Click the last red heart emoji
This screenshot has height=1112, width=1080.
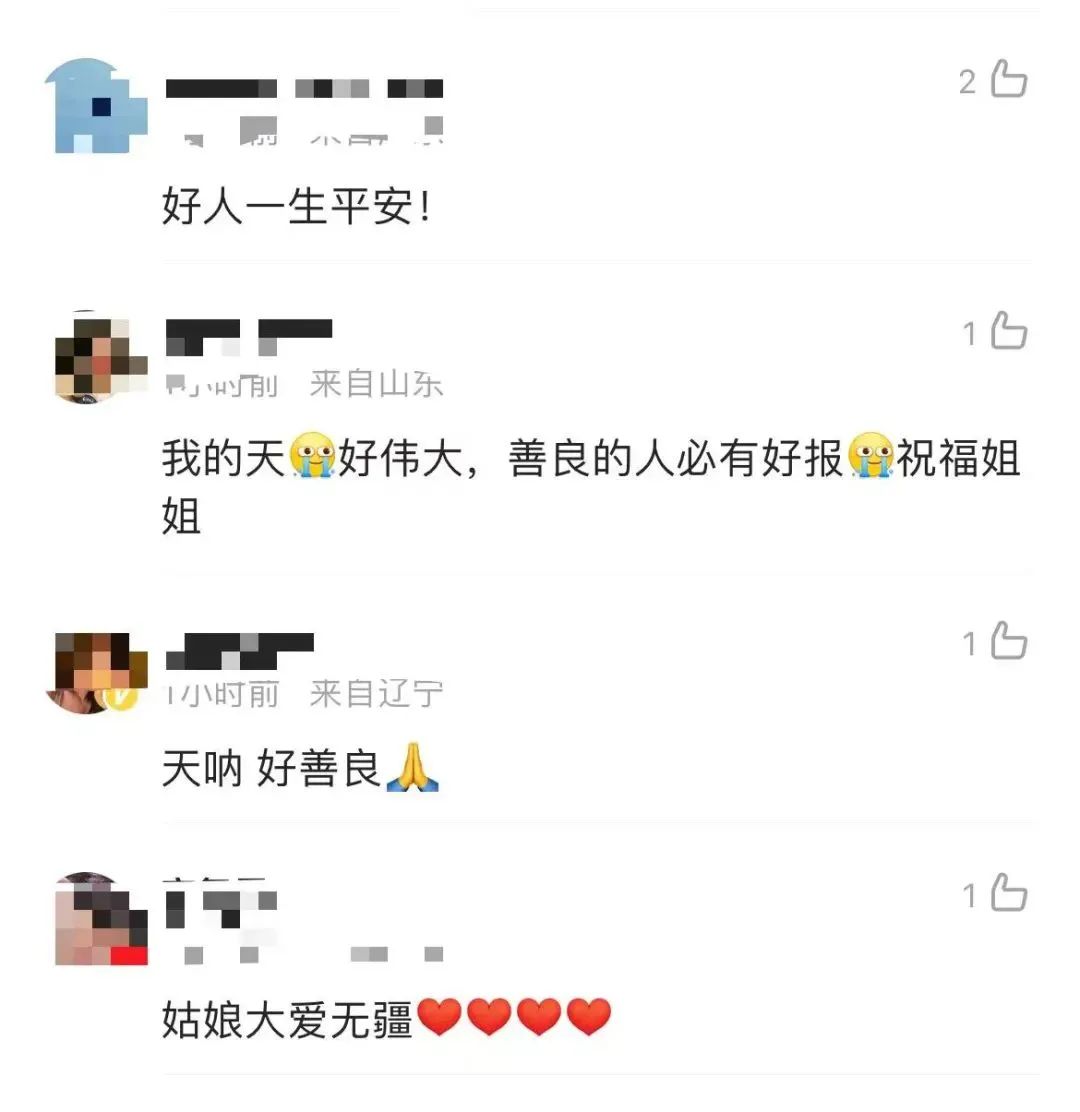pos(588,1014)
